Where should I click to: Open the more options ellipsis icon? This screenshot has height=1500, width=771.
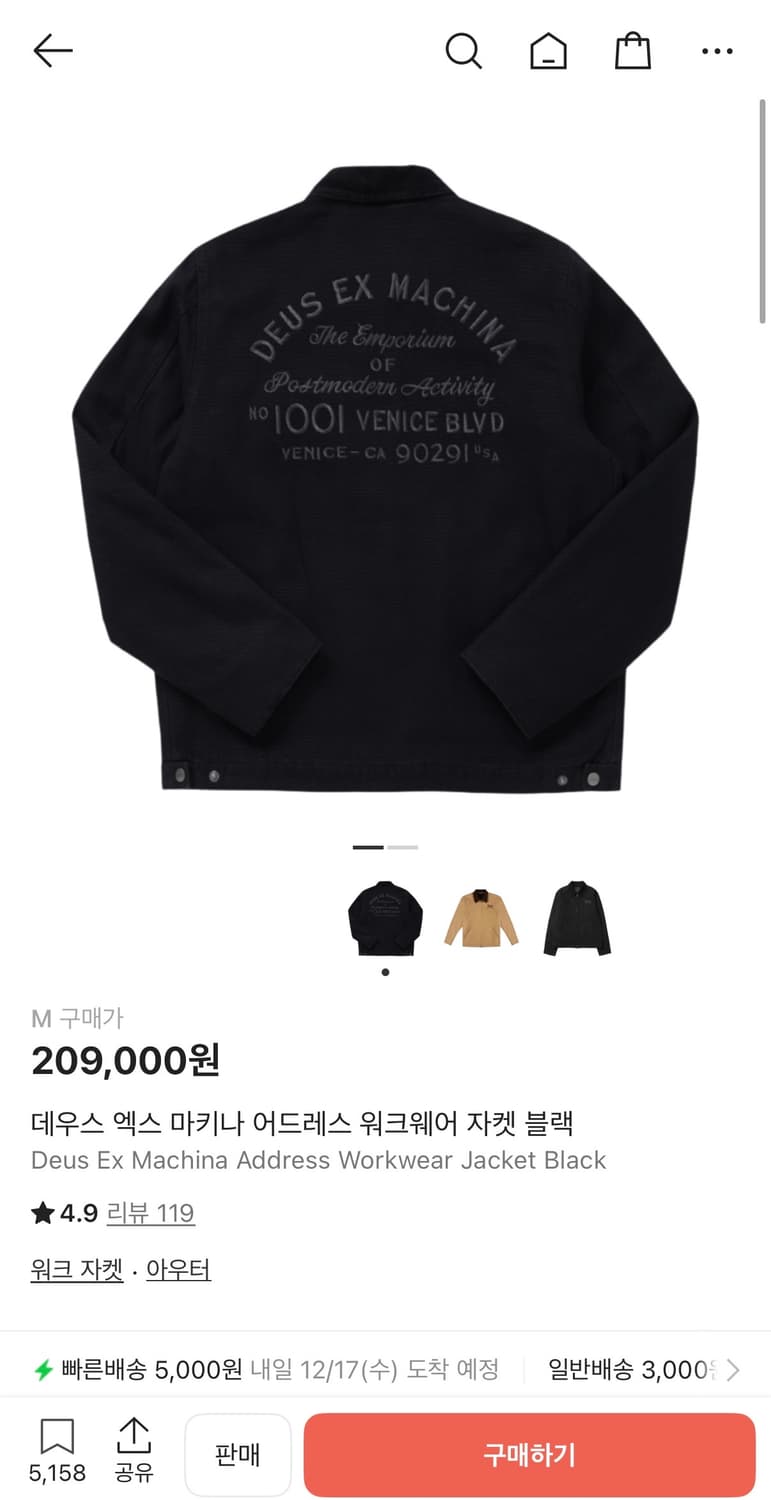tap(717, 50)
